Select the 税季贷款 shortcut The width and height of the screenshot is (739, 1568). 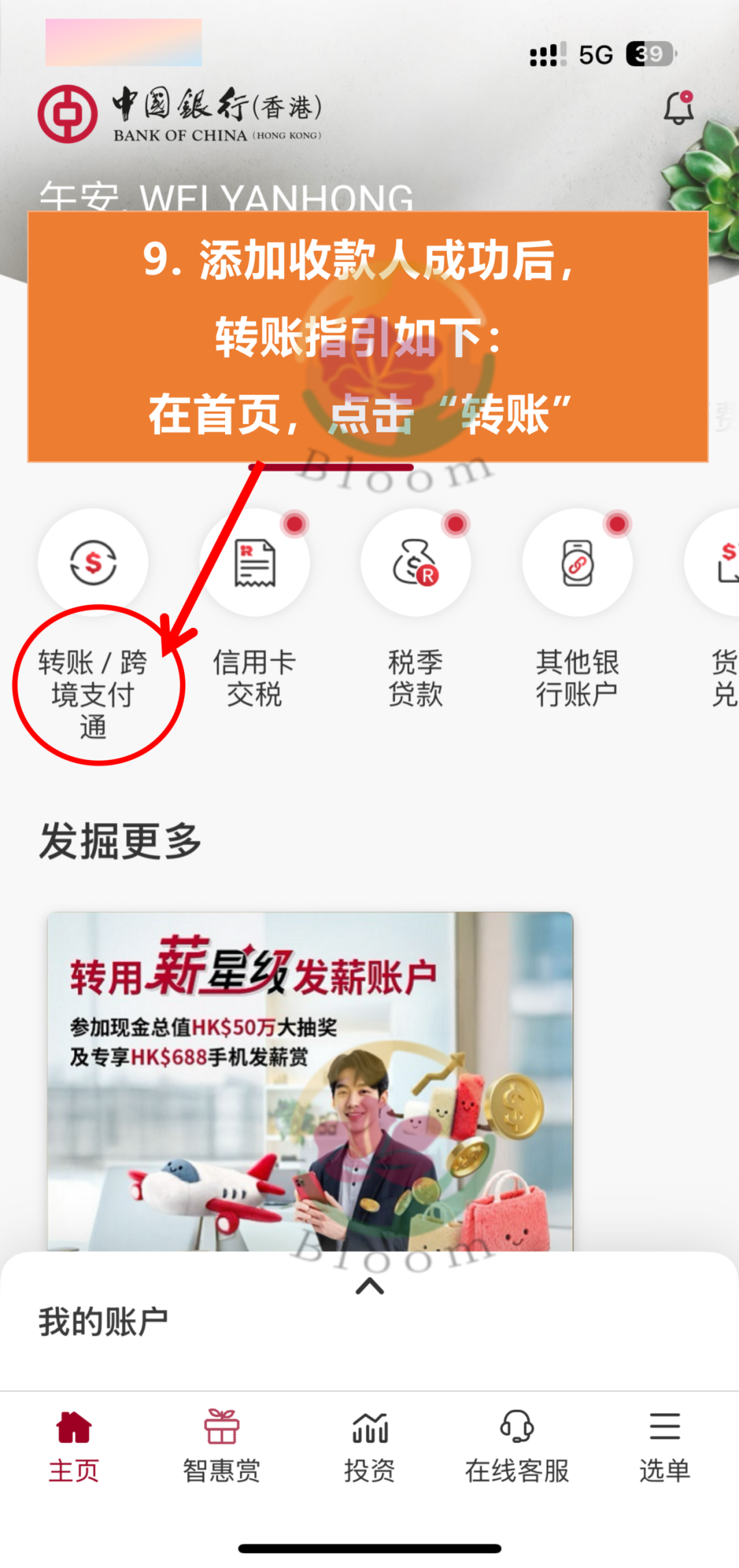(415, 564)
